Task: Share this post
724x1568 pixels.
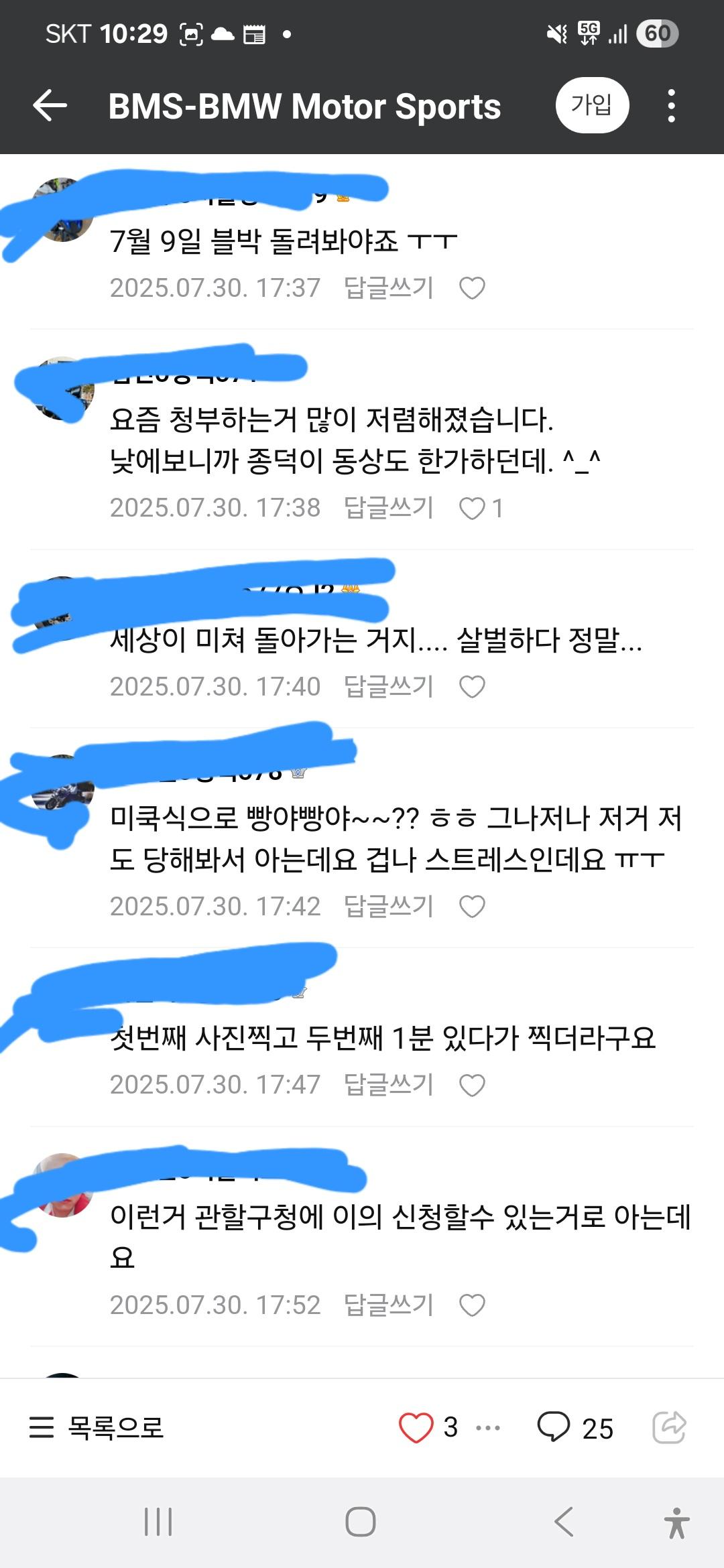Action: click(669, 1427)
